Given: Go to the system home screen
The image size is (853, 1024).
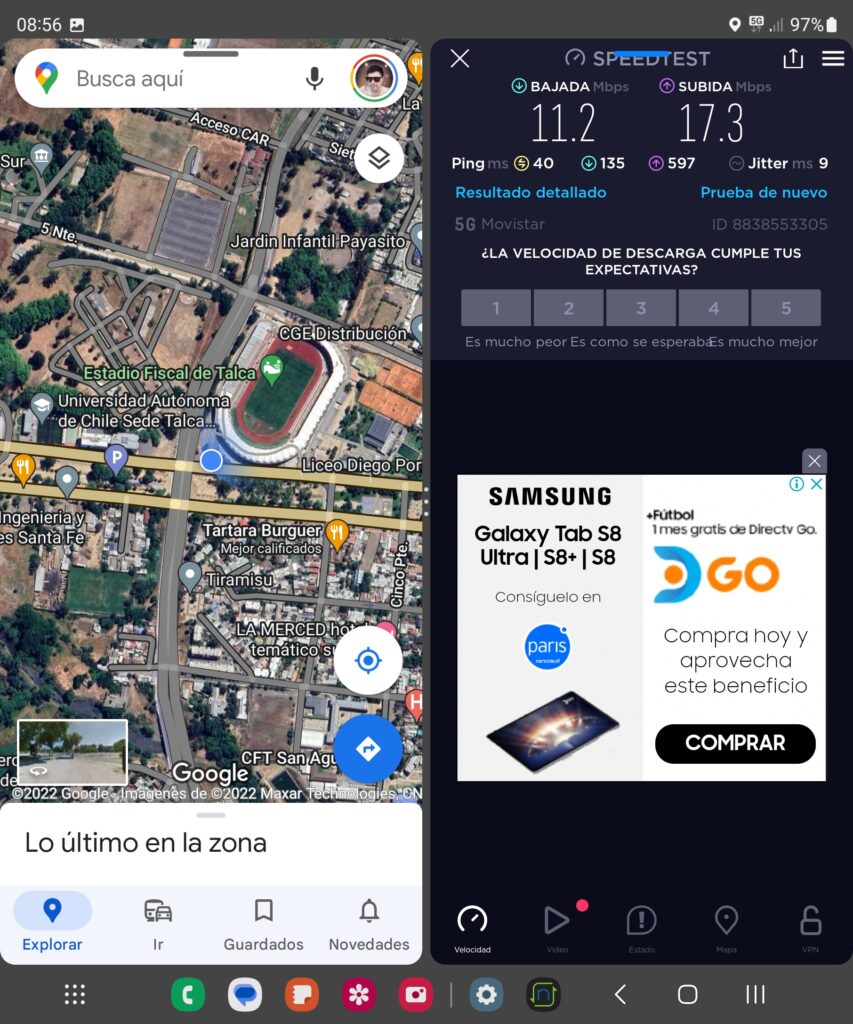Looking at the screenshot, I should click(x=687, y=994).
